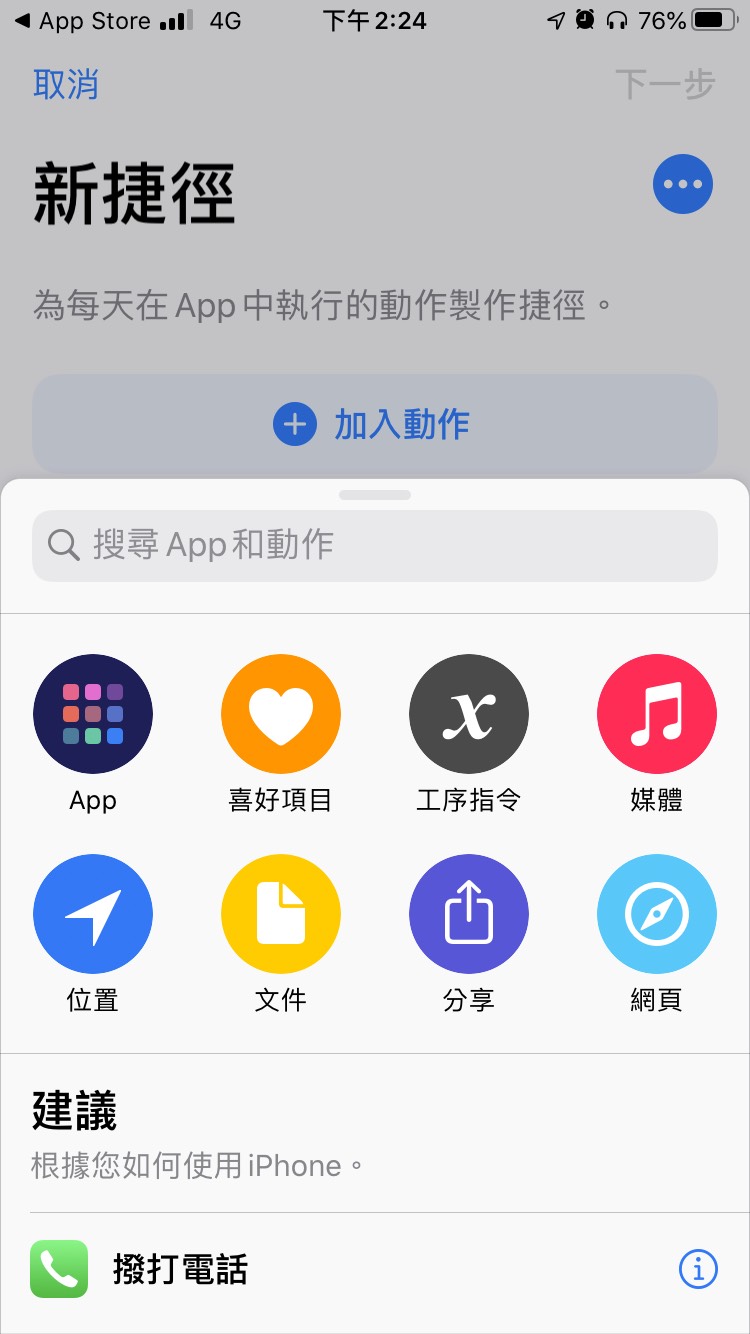Choose the 網頁 web category
The width and height of the screenshot is (750, 1334).
pyautogui.click(x=656, y=914)
